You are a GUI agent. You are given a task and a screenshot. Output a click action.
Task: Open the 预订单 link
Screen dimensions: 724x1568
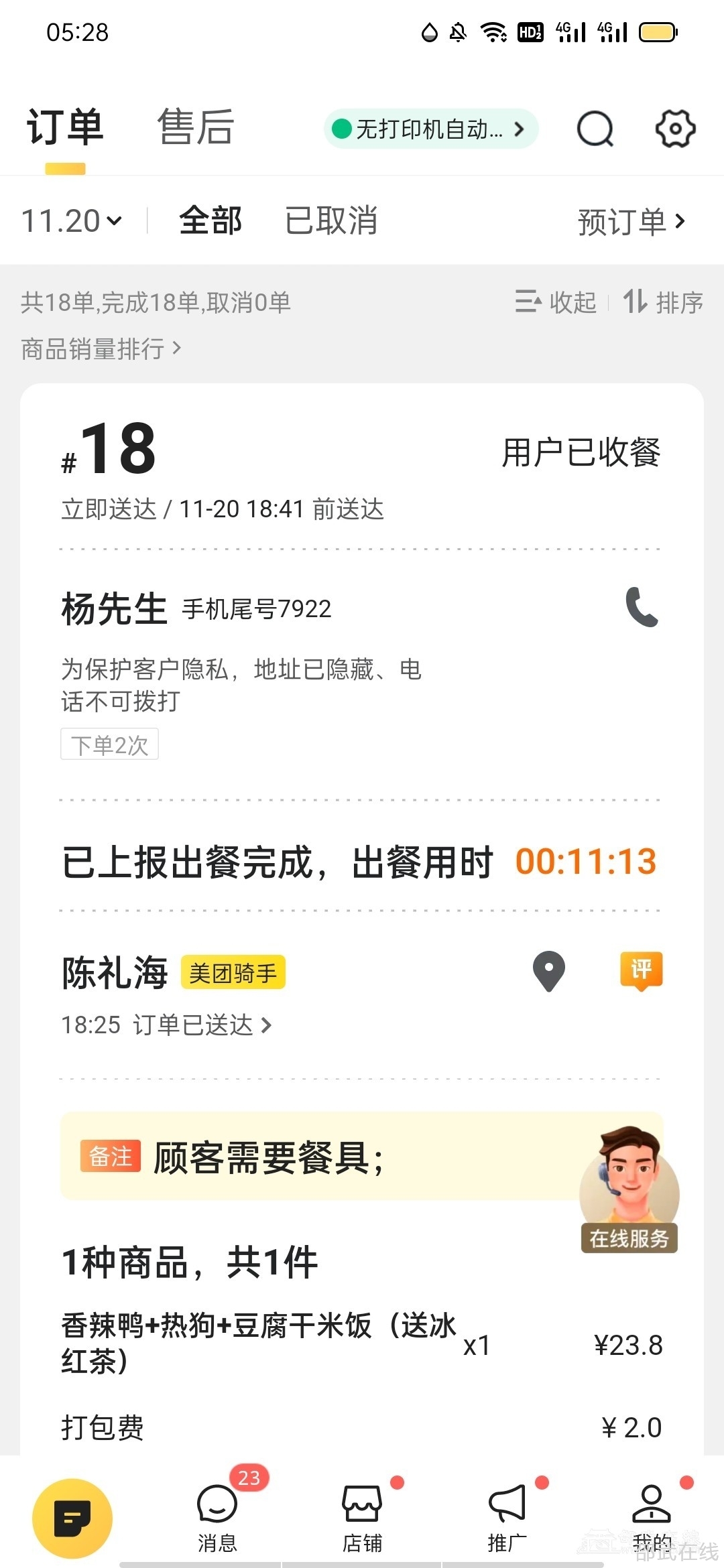[631, 221]
